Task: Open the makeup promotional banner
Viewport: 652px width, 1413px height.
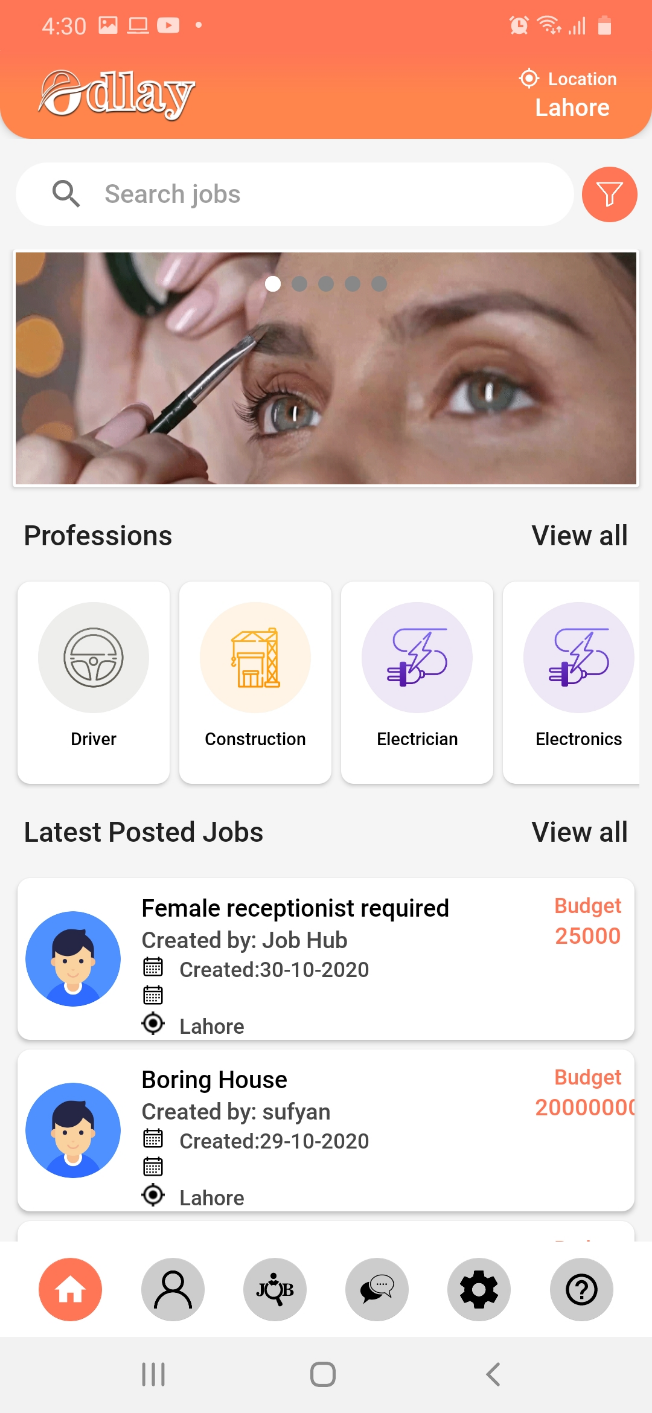Action: coord(326,368)
